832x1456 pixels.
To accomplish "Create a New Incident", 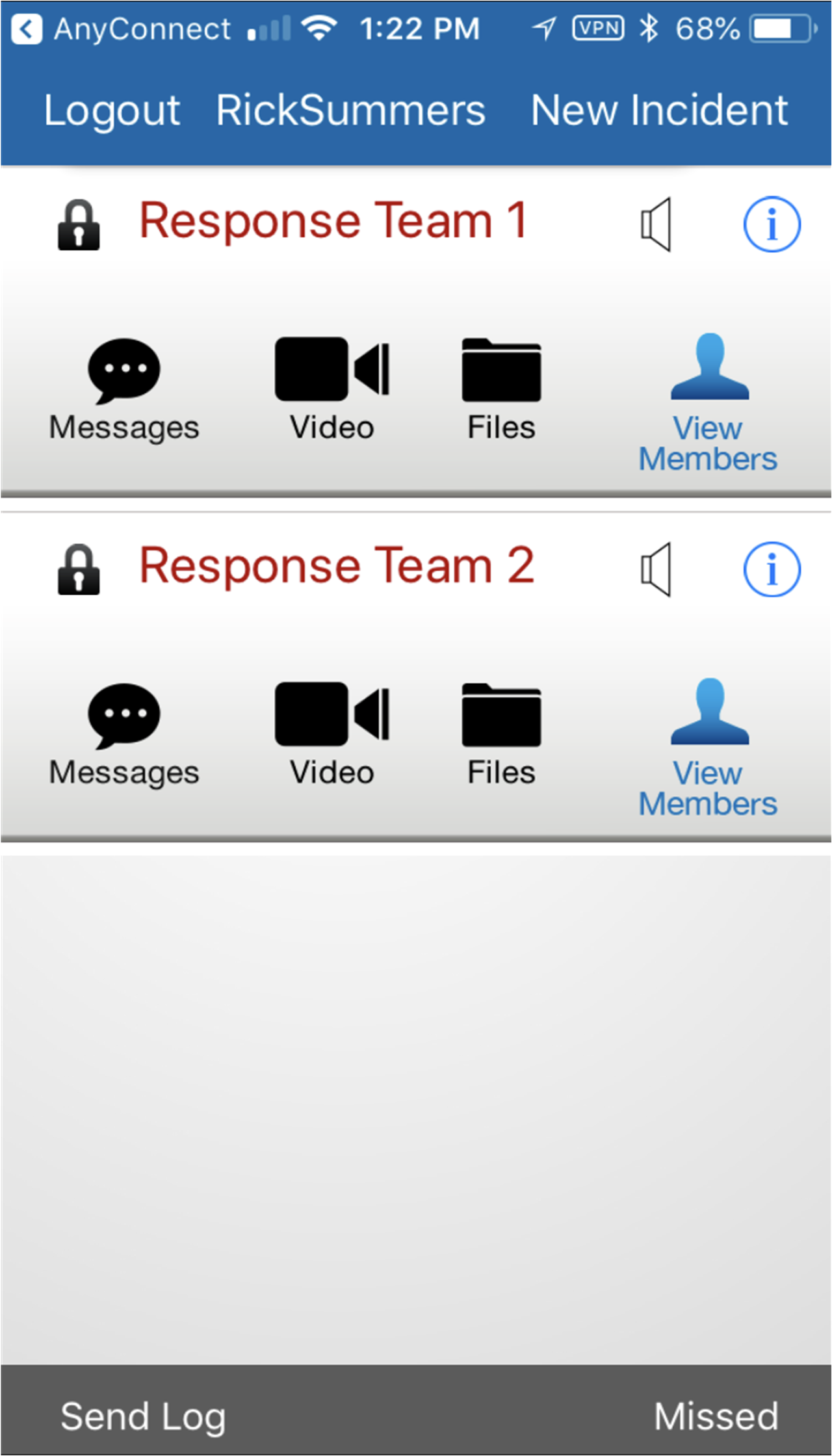I will pyautogui.click(x=658, y=110).
